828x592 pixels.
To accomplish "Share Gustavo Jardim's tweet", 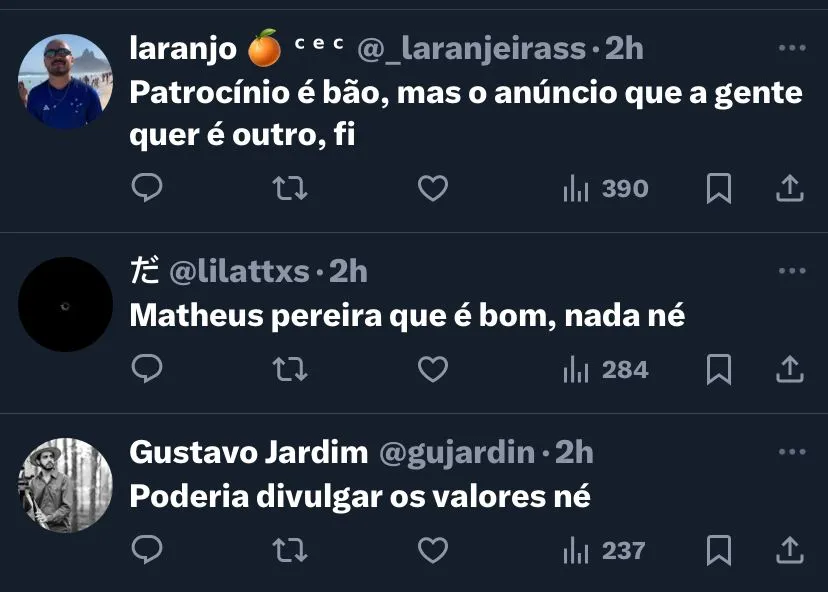I will coord(790,549).
